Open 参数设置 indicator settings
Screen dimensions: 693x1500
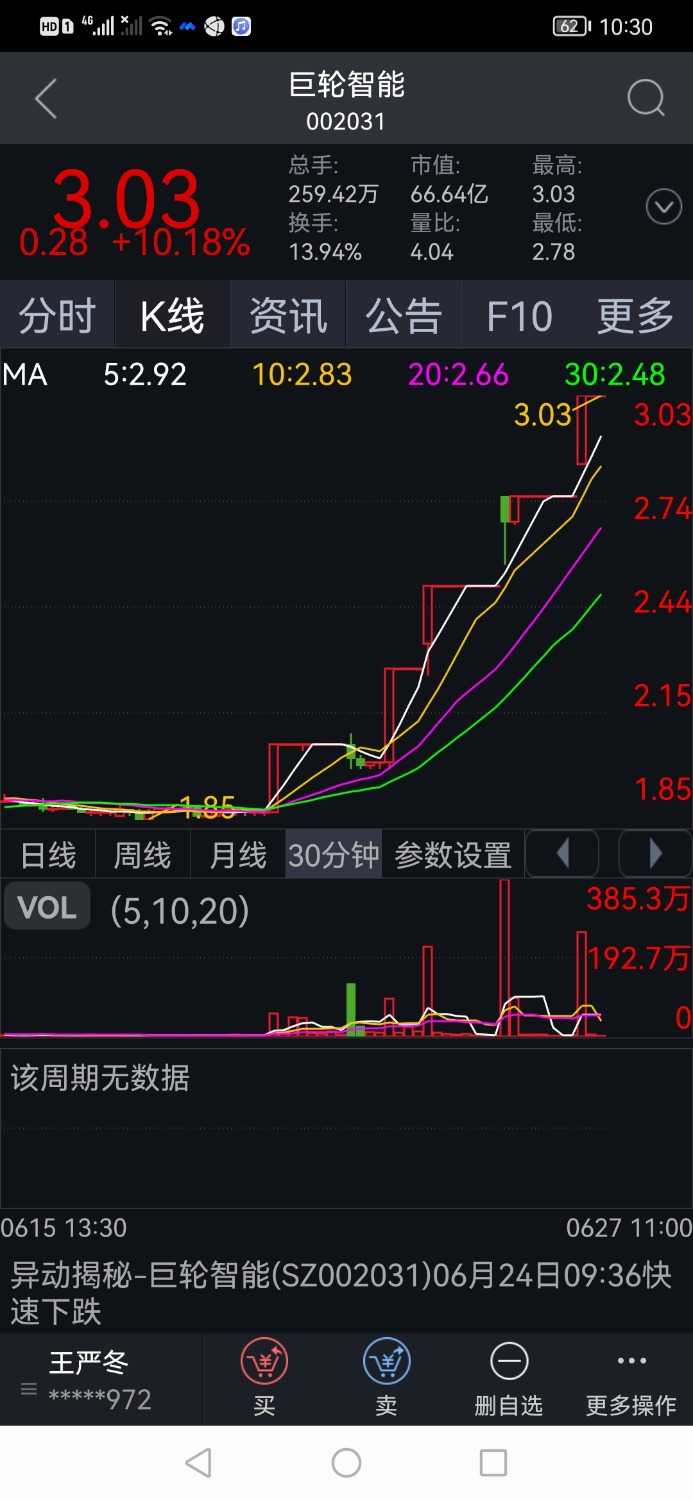pos(453,855)
